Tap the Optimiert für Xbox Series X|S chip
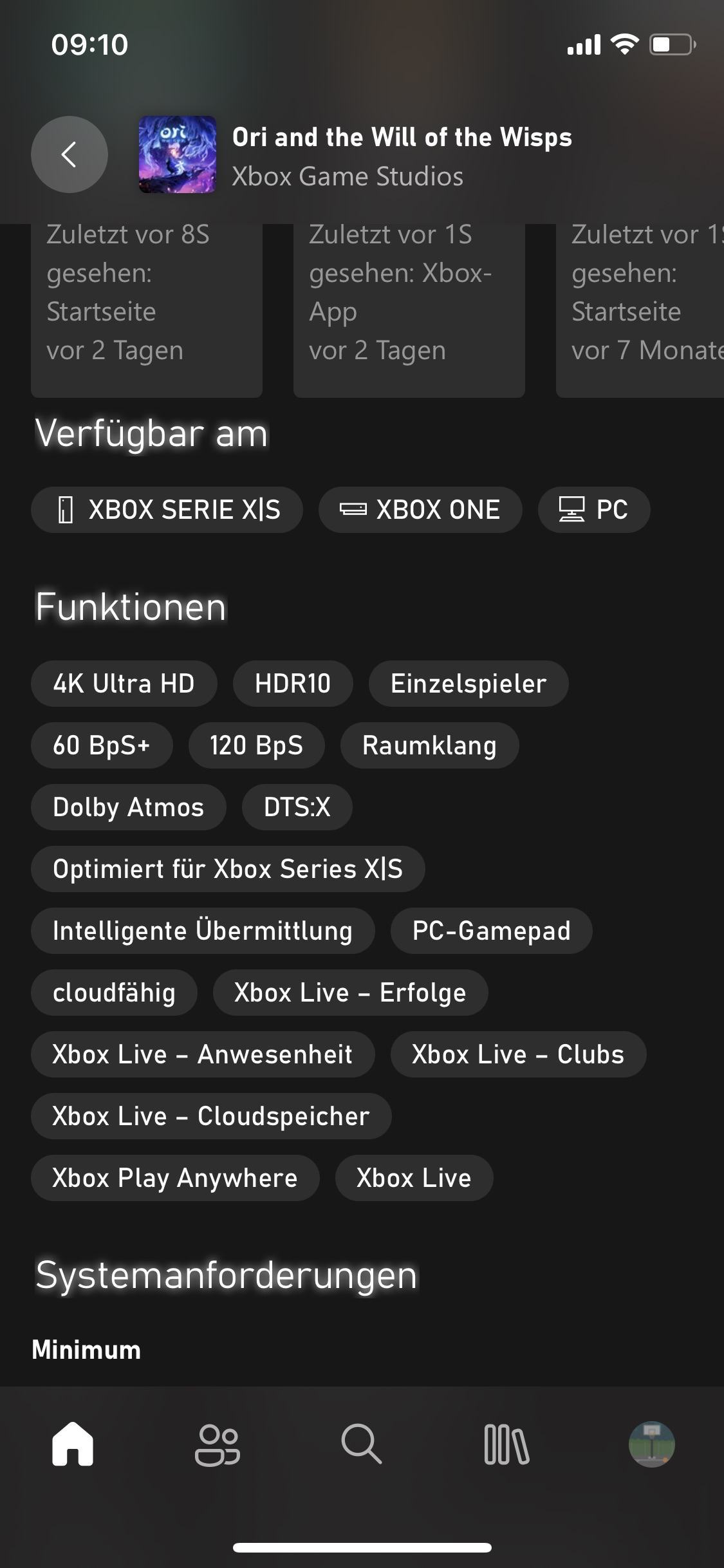This screenshot has width=724, height=1568. tap(228, 869)
